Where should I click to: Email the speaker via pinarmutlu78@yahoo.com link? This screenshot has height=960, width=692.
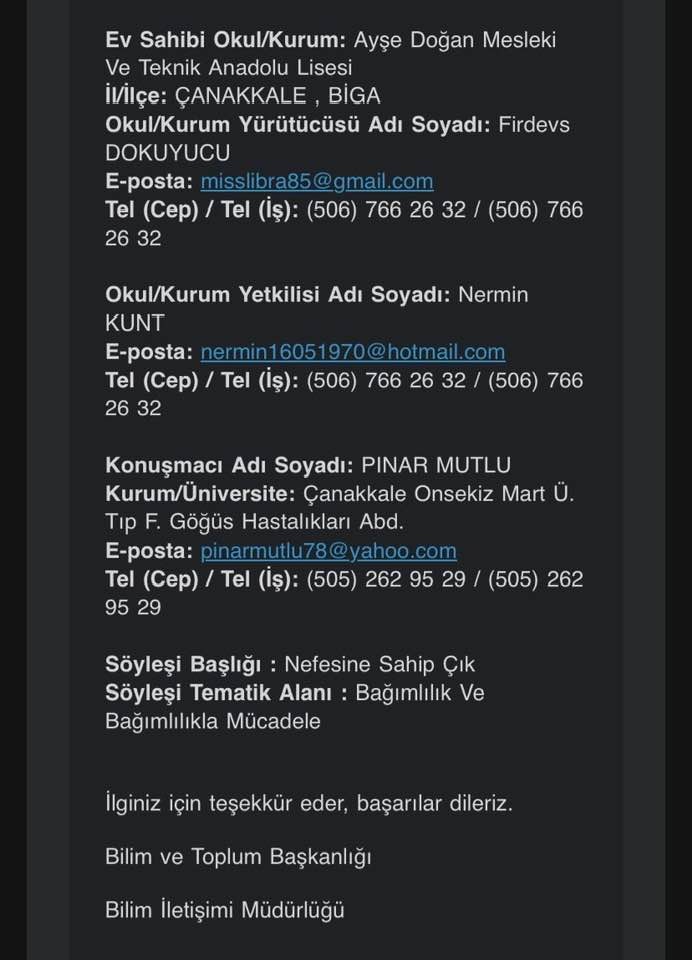click(328, 551)
